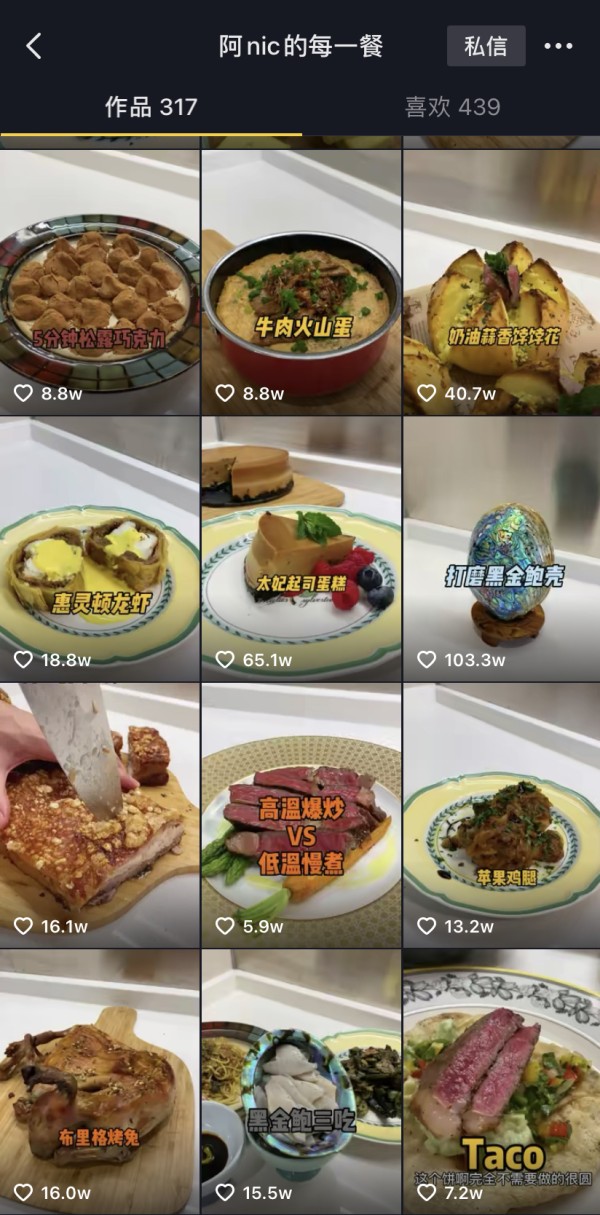This screenshot has width=600, height=1215.
Task: View the 苹果鸡腿 video
Action: [x=501, y=814]
